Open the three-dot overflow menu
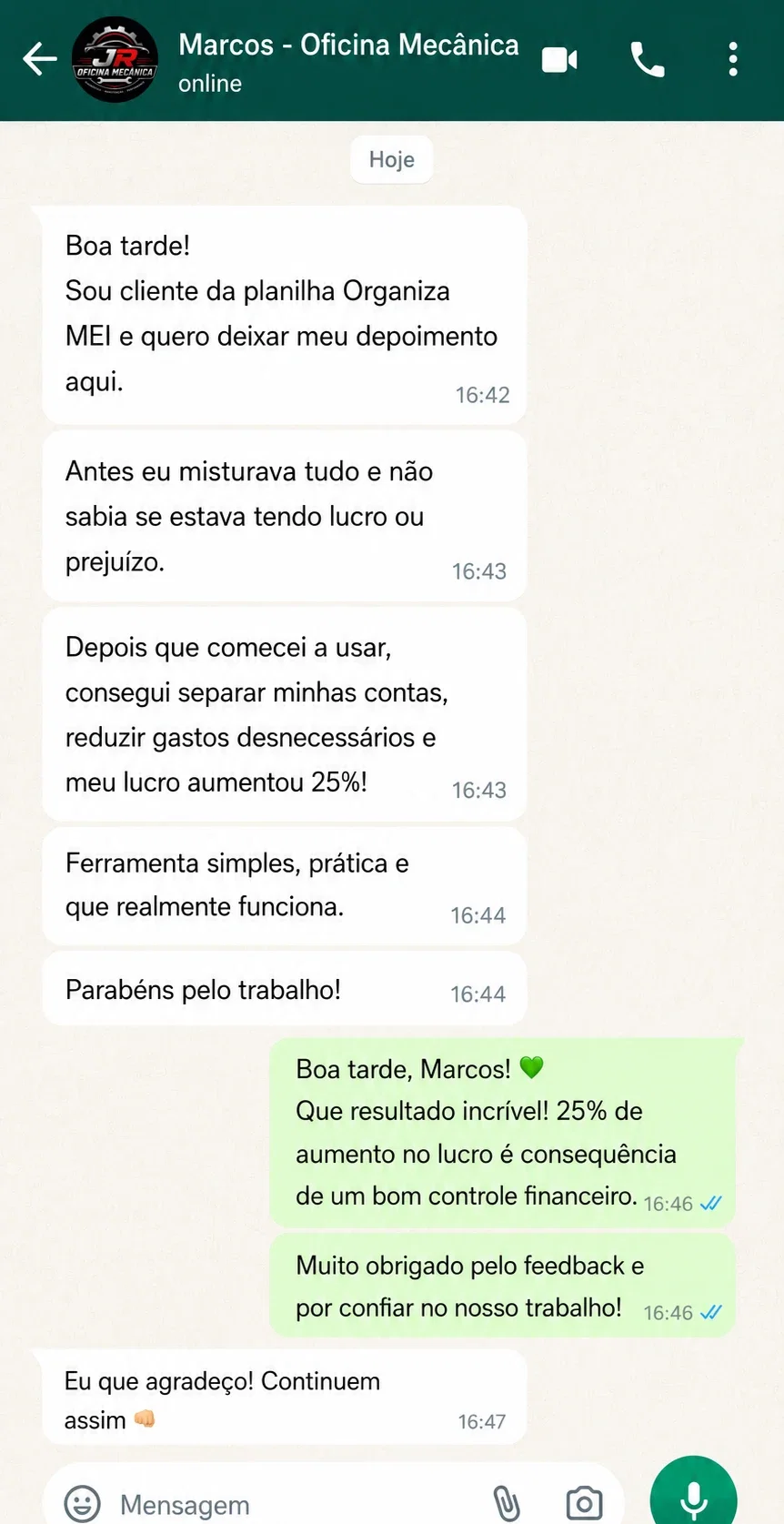Image resolution: width=784 pixels, height=1524 pixels. [733, 60]
